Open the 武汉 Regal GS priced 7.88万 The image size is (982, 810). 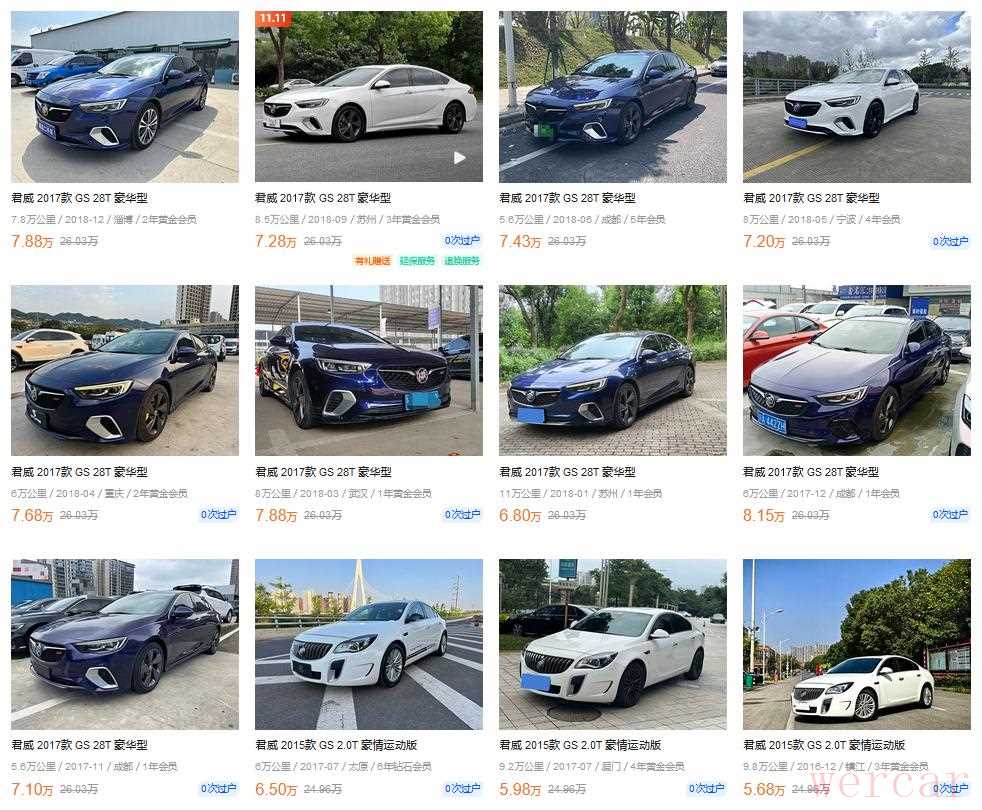click(x=368, y=371)
